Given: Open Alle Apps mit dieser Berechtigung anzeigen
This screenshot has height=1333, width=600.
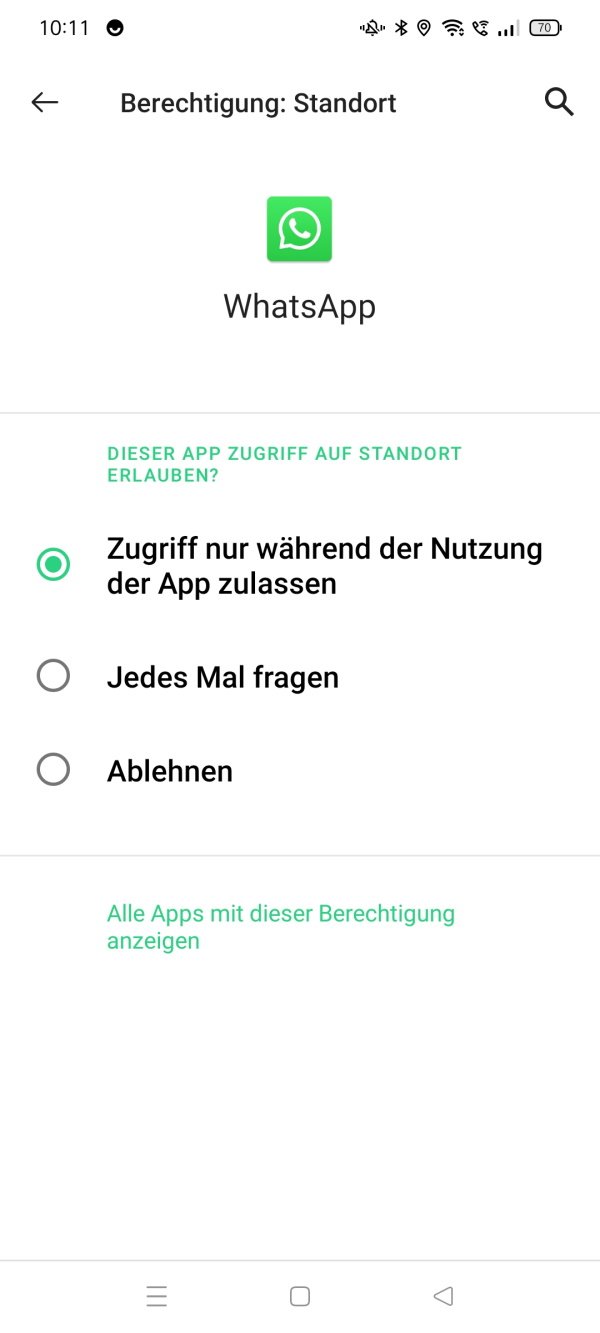Looking at the screenshot, I should [x=280, y=927].
